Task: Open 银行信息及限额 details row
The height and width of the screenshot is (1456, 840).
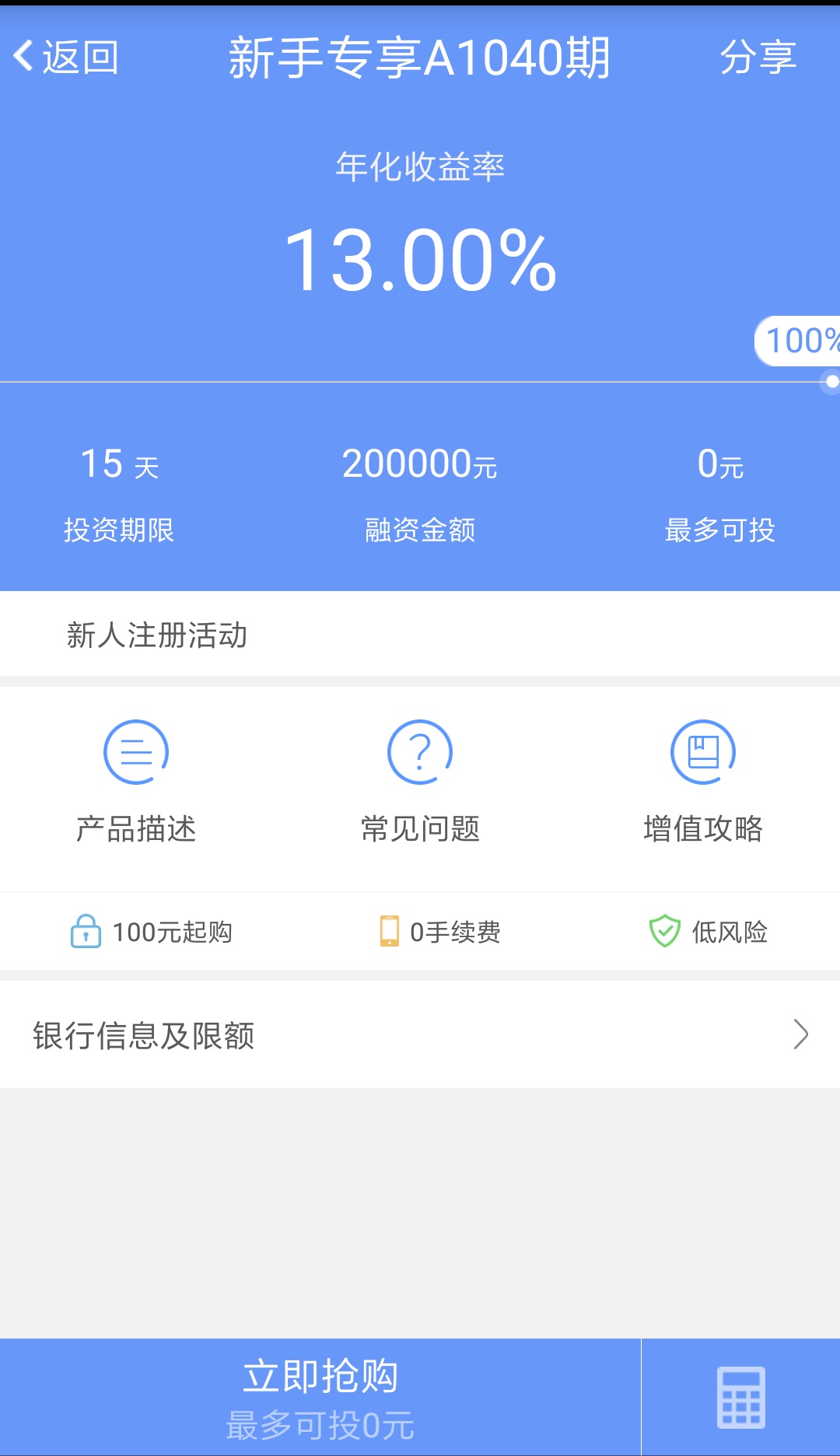Action: click(x=420, y=1034)
